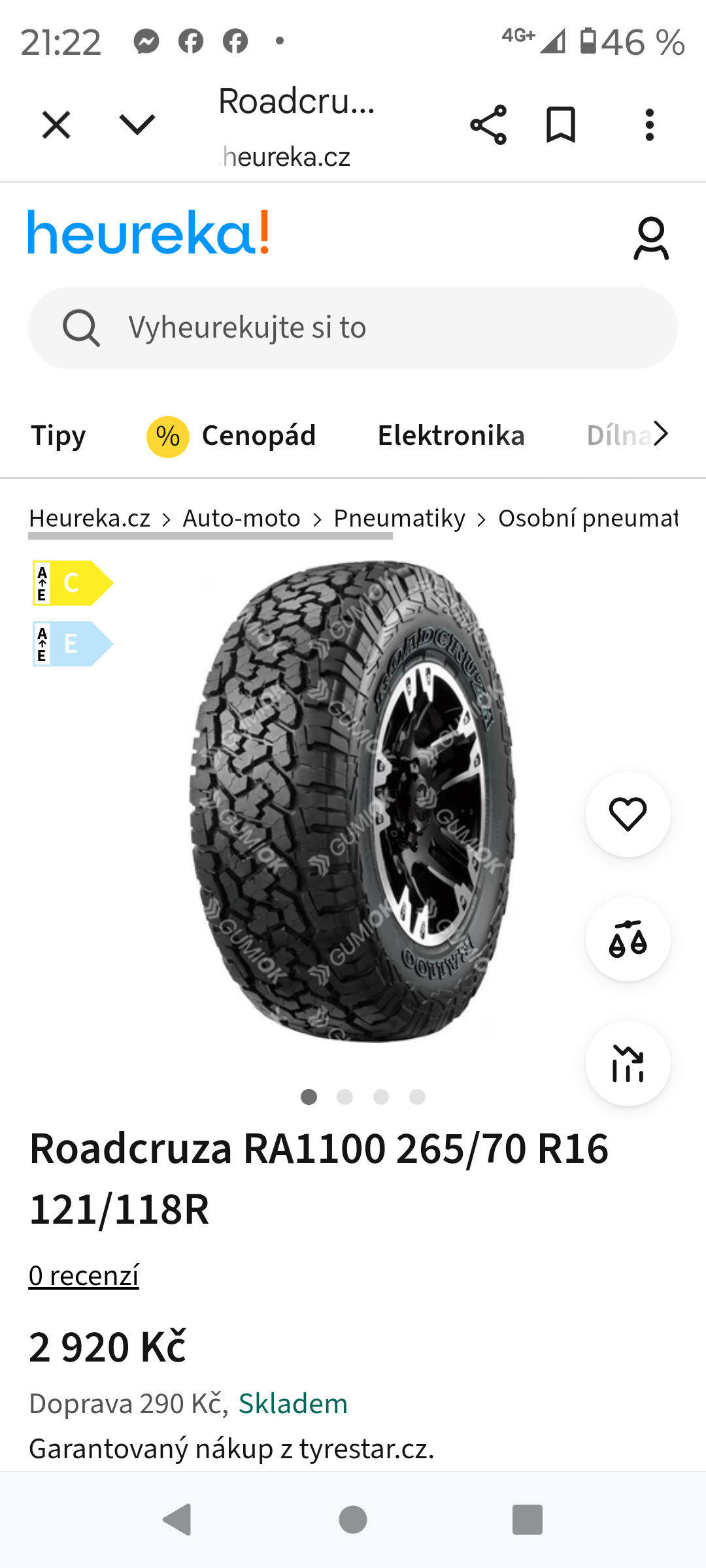
Task: Open the price drop tracker icon
Action: coord(628,1063)
